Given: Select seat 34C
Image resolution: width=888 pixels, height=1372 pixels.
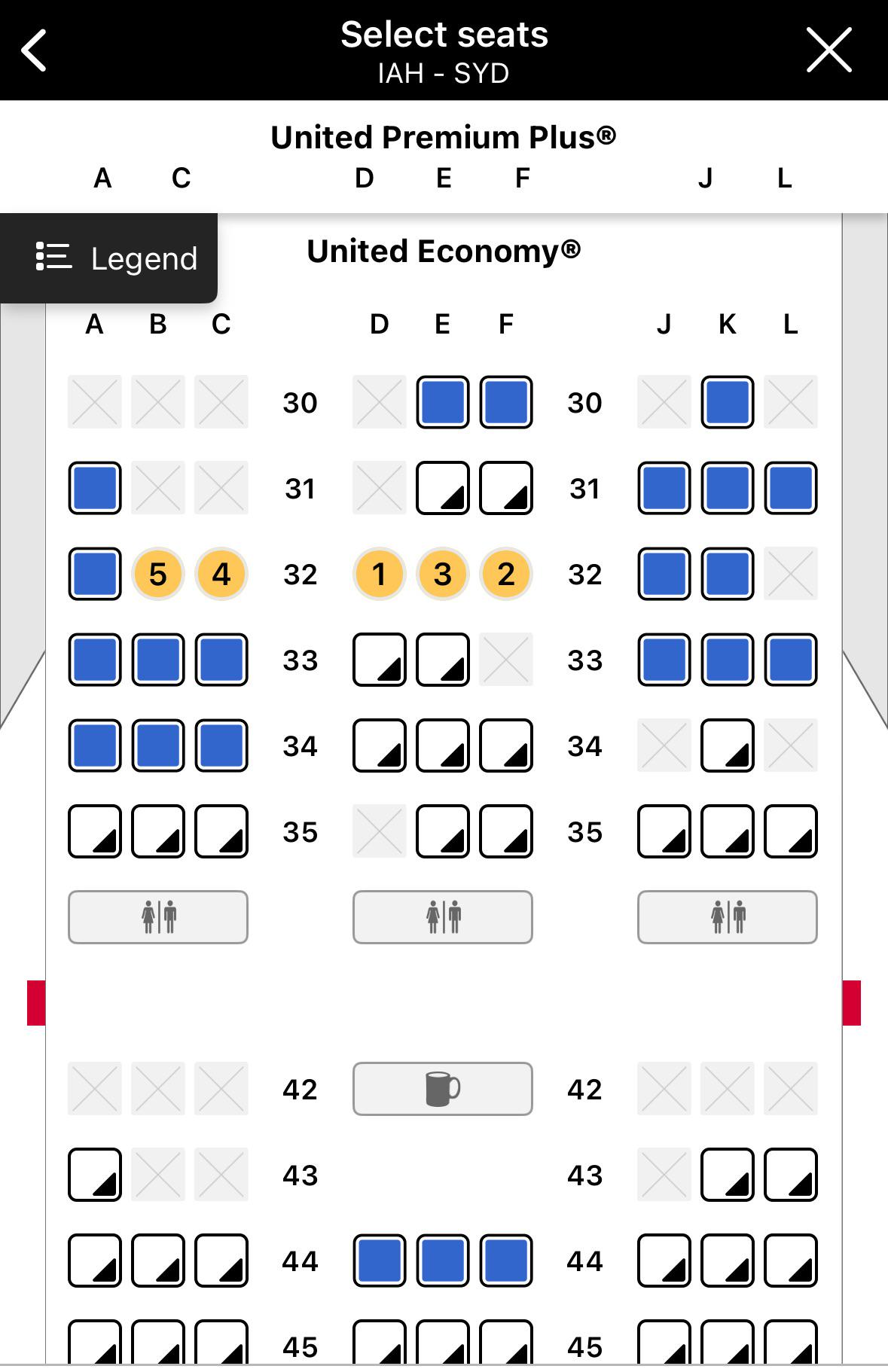Looking at the screenshot, I should (x=221, y=745).
